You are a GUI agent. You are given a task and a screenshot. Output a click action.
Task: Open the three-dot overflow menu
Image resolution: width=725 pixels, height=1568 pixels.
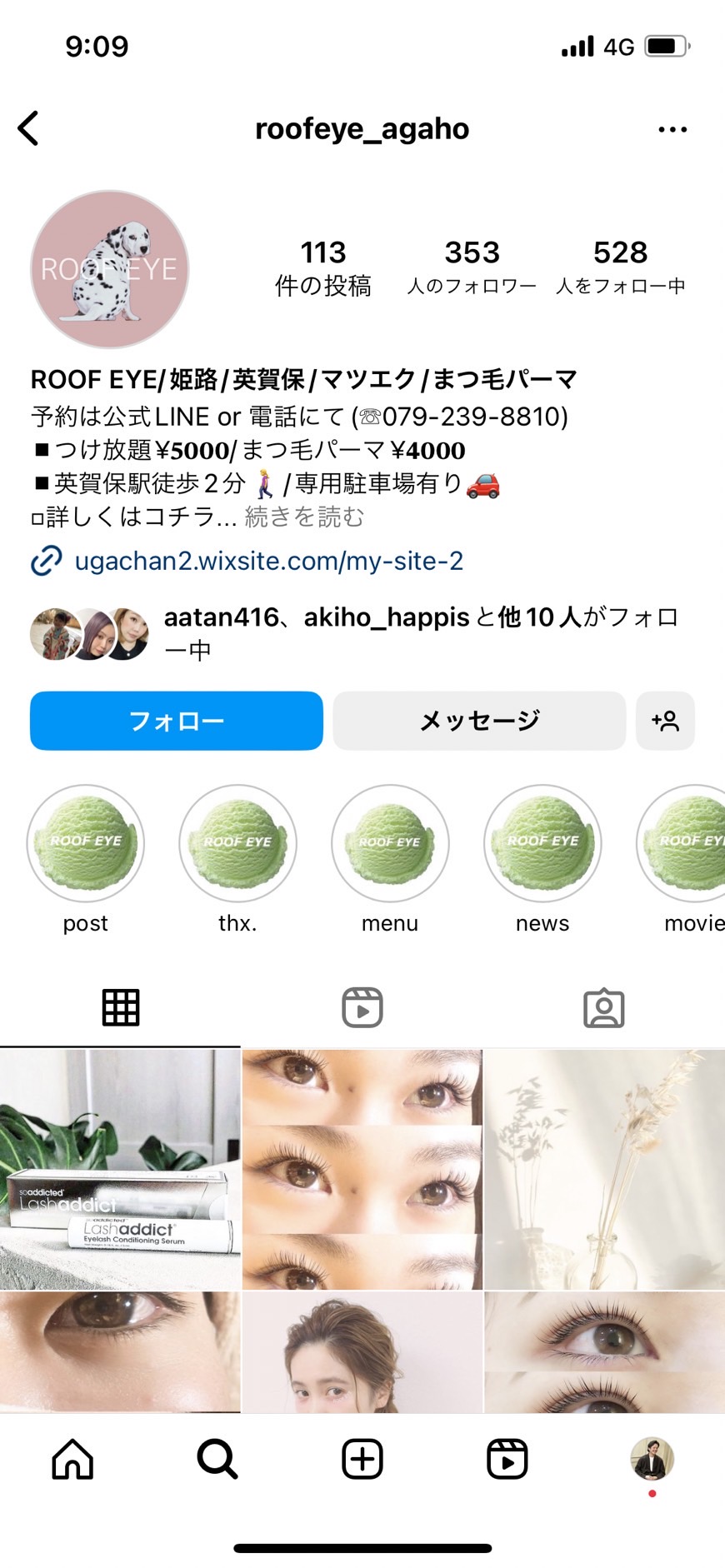(672, 130)
